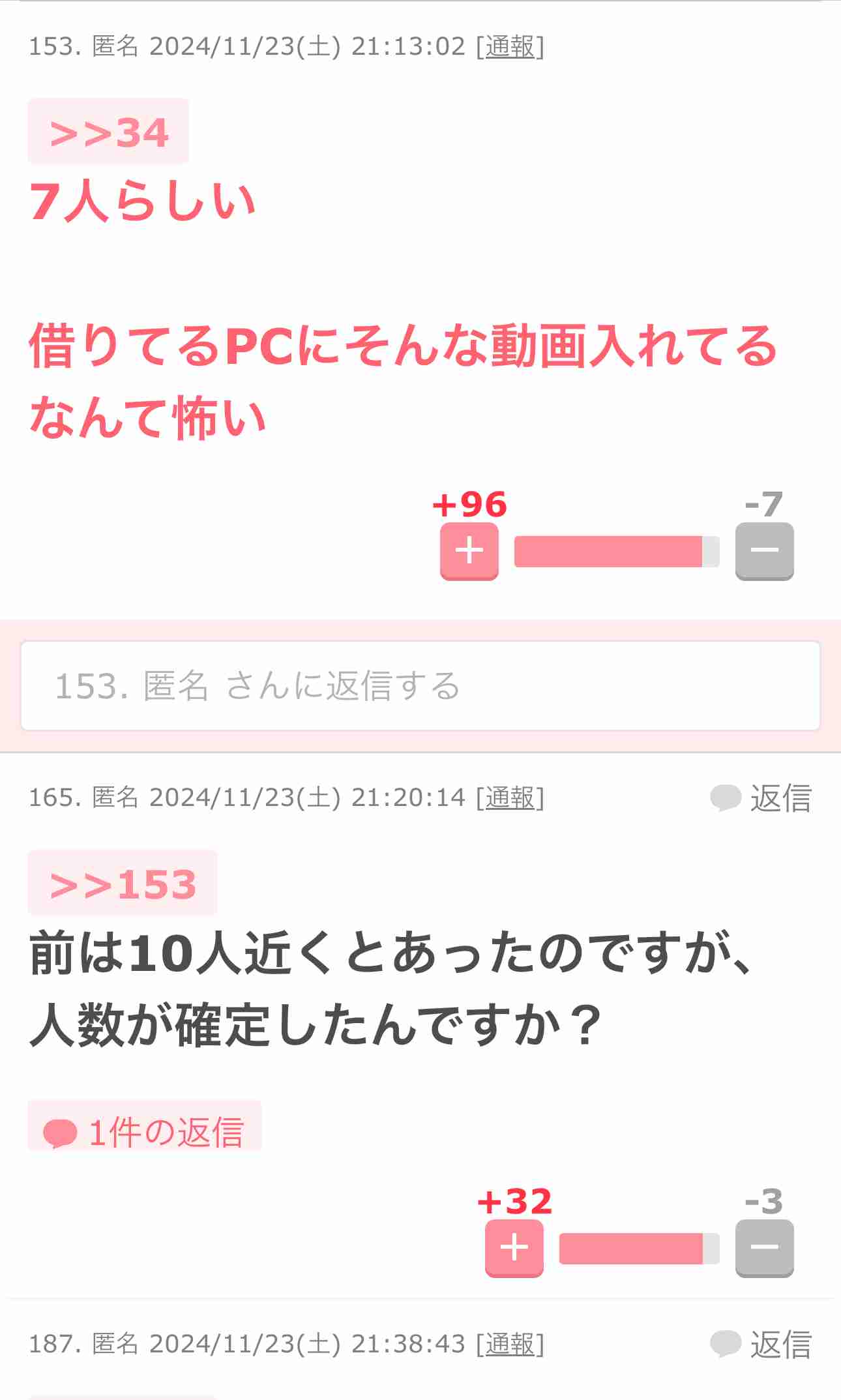Report comment 165 via 通報 link
This screenshot has width=841, height=1400.
point(510,797)
